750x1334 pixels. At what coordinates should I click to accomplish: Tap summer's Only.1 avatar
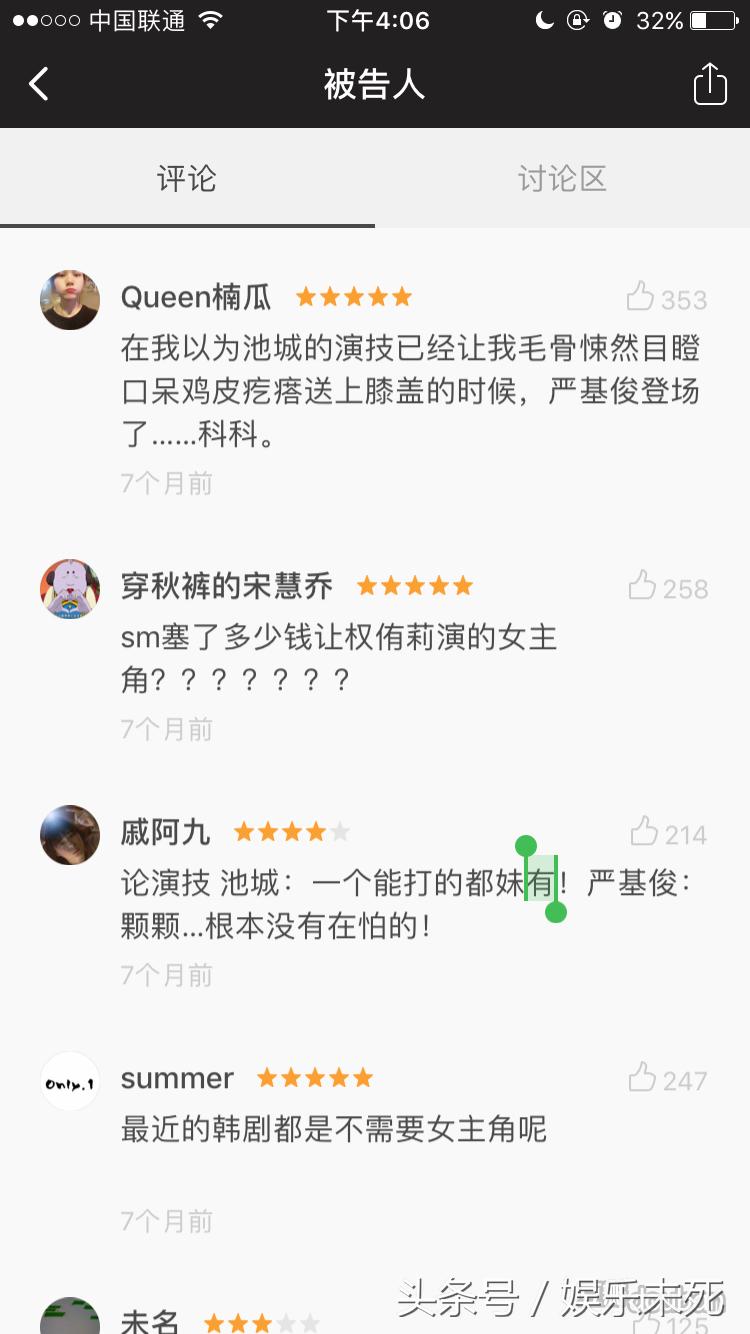point(69,1080)
